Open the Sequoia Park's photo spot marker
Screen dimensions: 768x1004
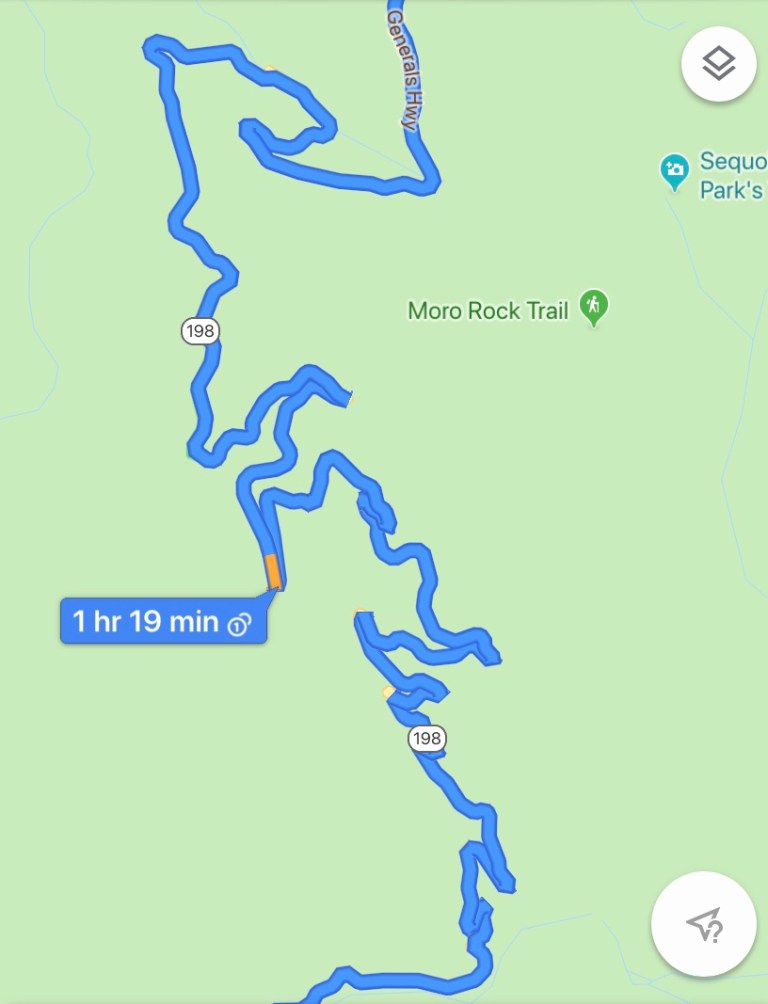[676, 170]
